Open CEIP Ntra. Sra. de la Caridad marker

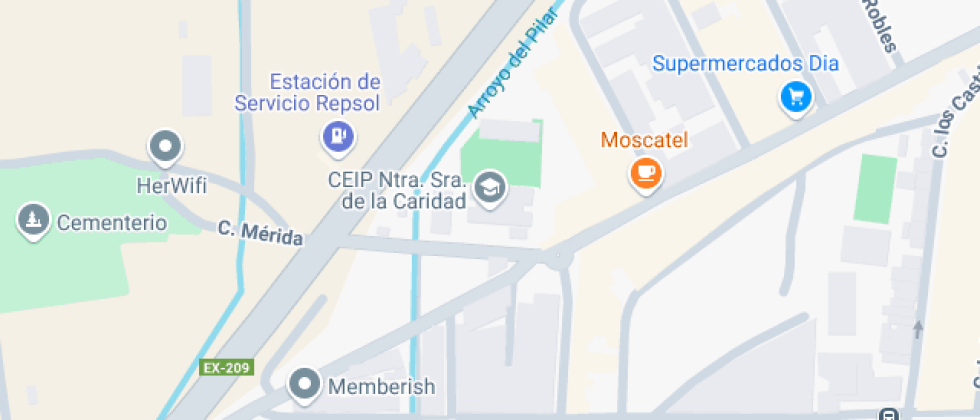(x=489, y=187)
